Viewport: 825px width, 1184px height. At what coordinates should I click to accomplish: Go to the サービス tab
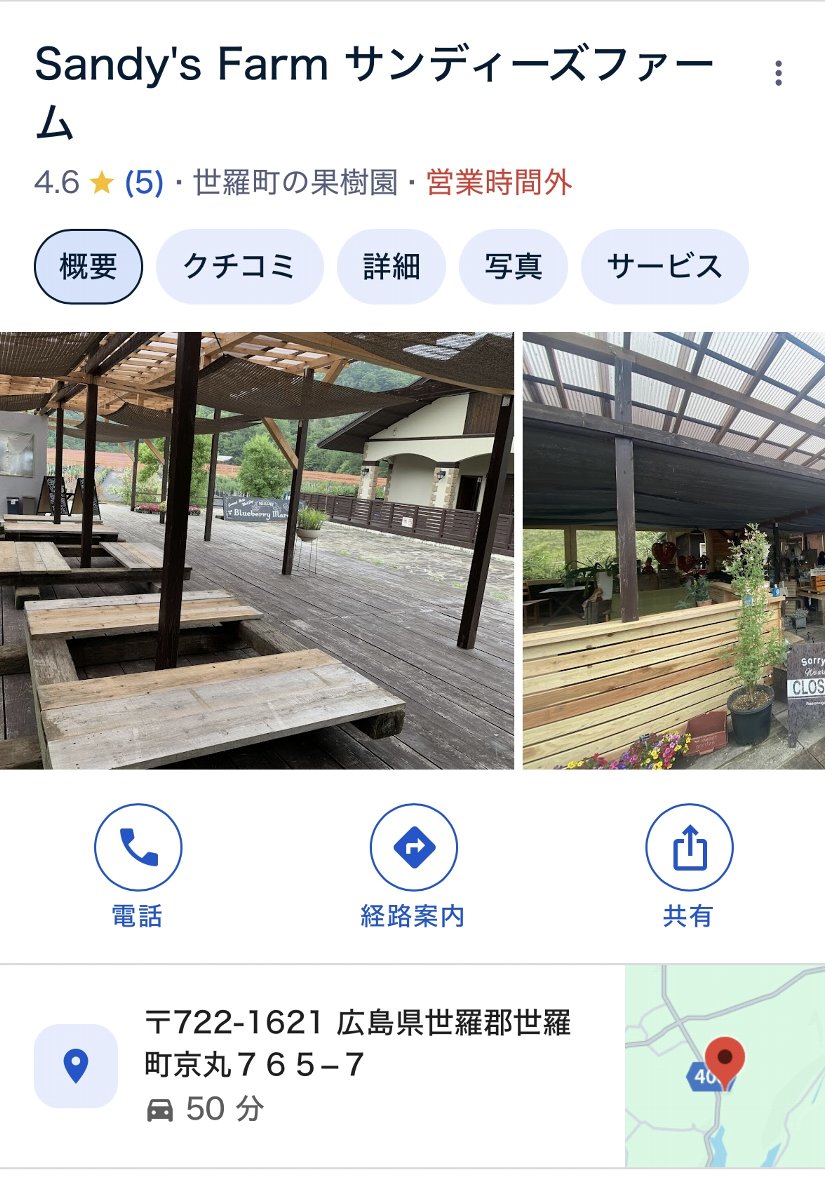(x=664, y=267)
